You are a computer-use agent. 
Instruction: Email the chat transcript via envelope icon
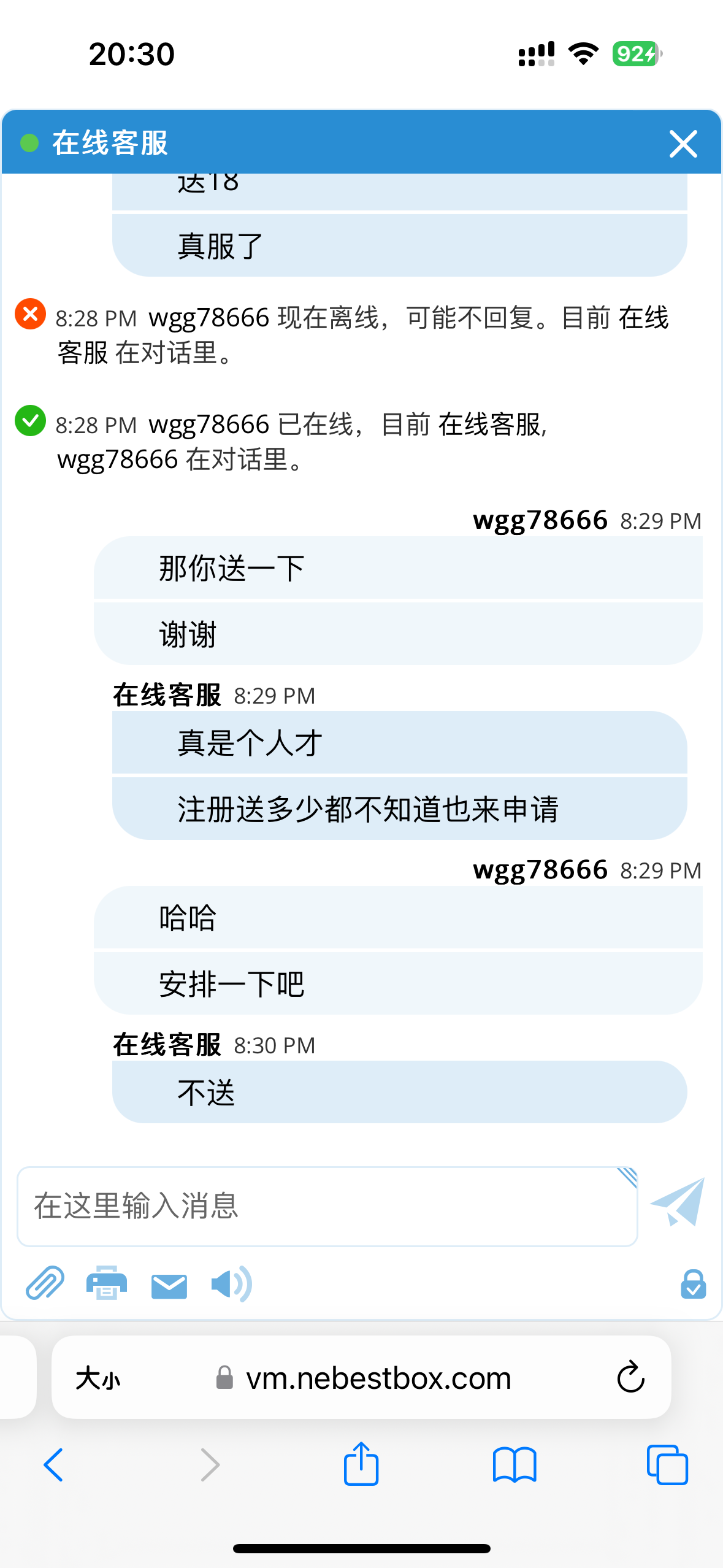[169, 1285]
